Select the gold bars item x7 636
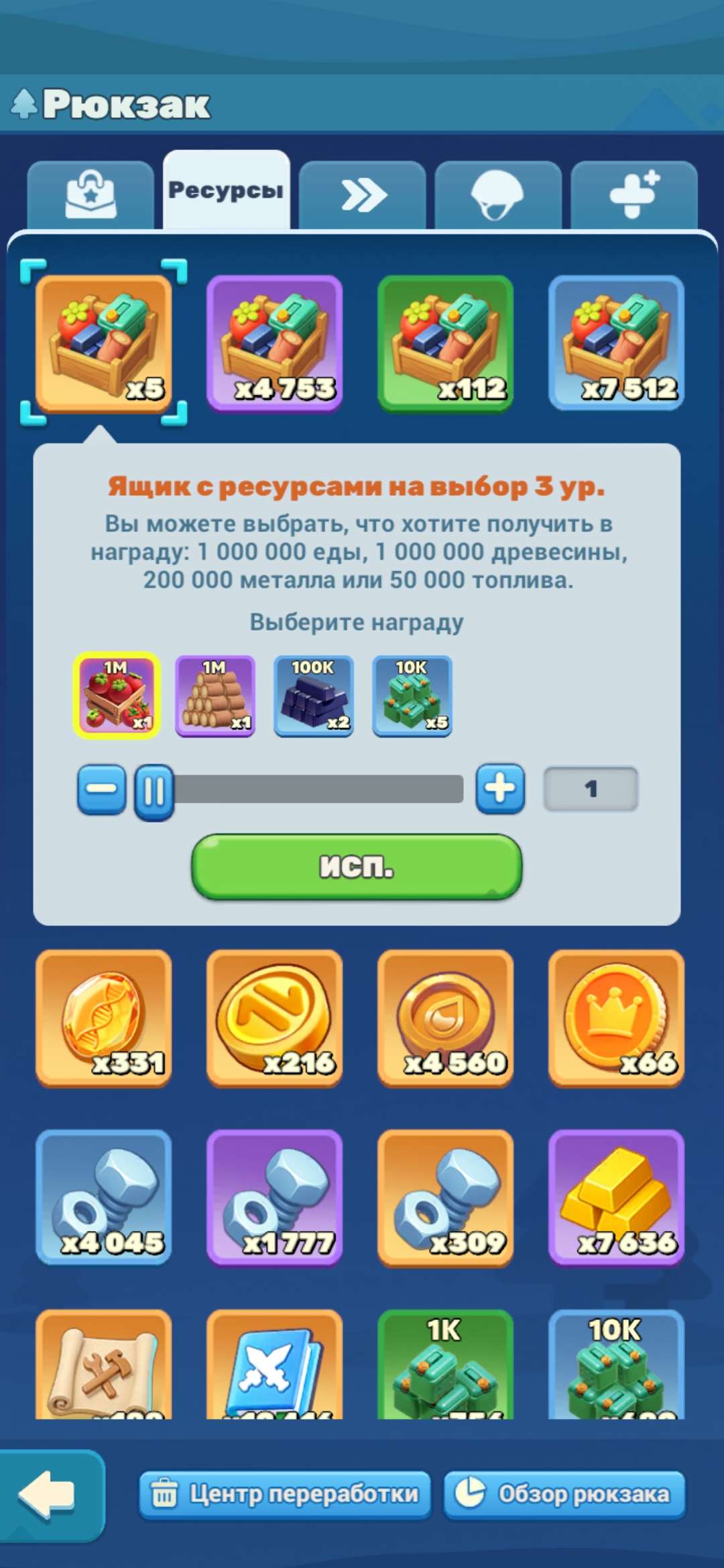This screenshot has width=724, height=1568. point(617,1199)
